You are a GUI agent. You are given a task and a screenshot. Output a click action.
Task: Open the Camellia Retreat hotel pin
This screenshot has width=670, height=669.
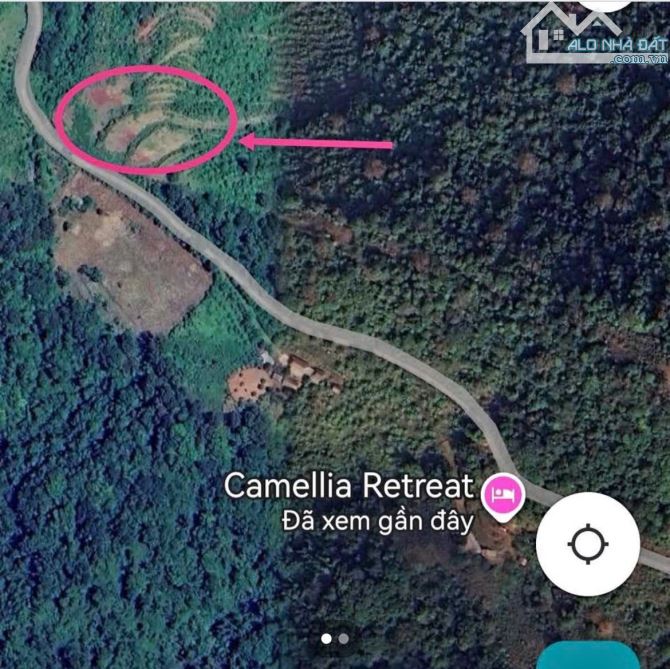pyautogui.click(x=502, y=495)
